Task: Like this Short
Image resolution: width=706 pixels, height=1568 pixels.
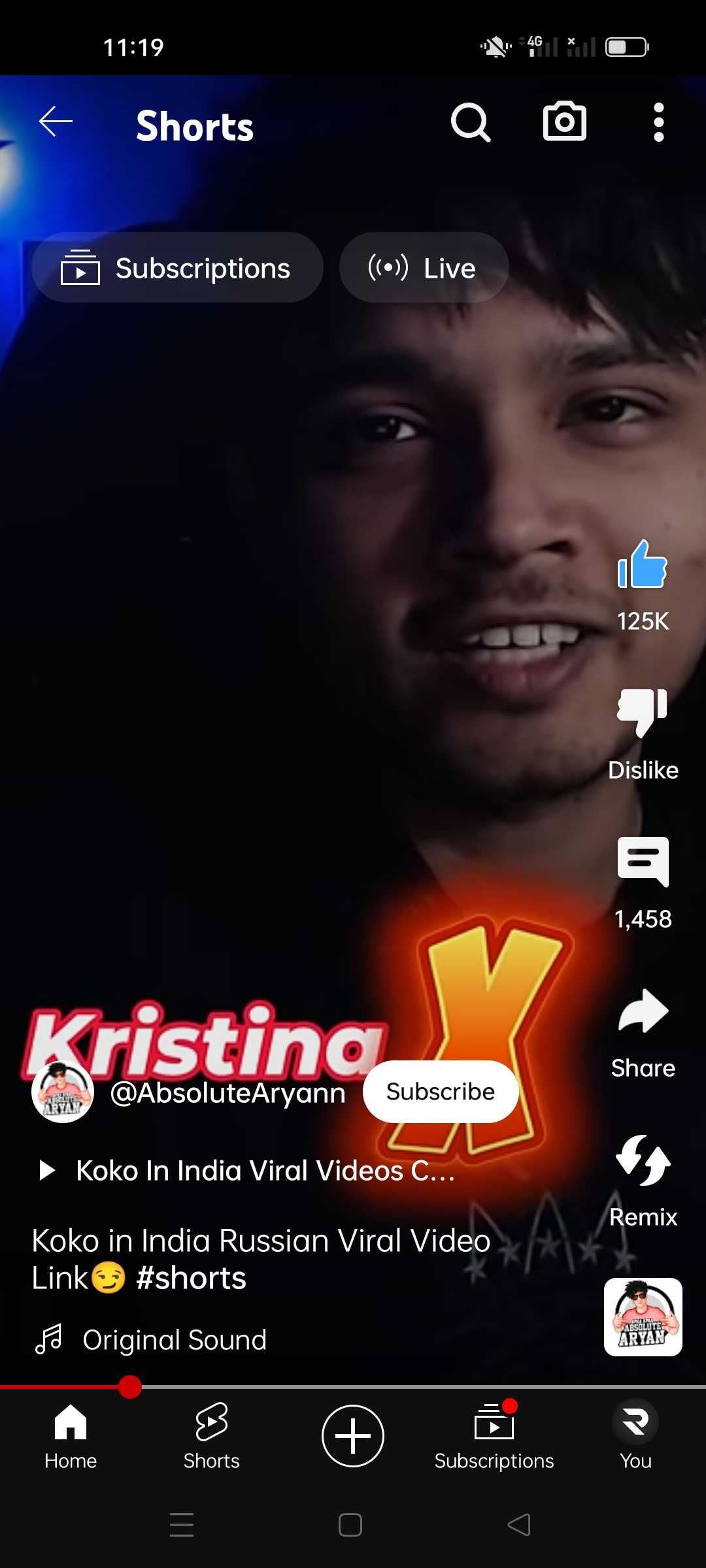Action: point(643,566)
